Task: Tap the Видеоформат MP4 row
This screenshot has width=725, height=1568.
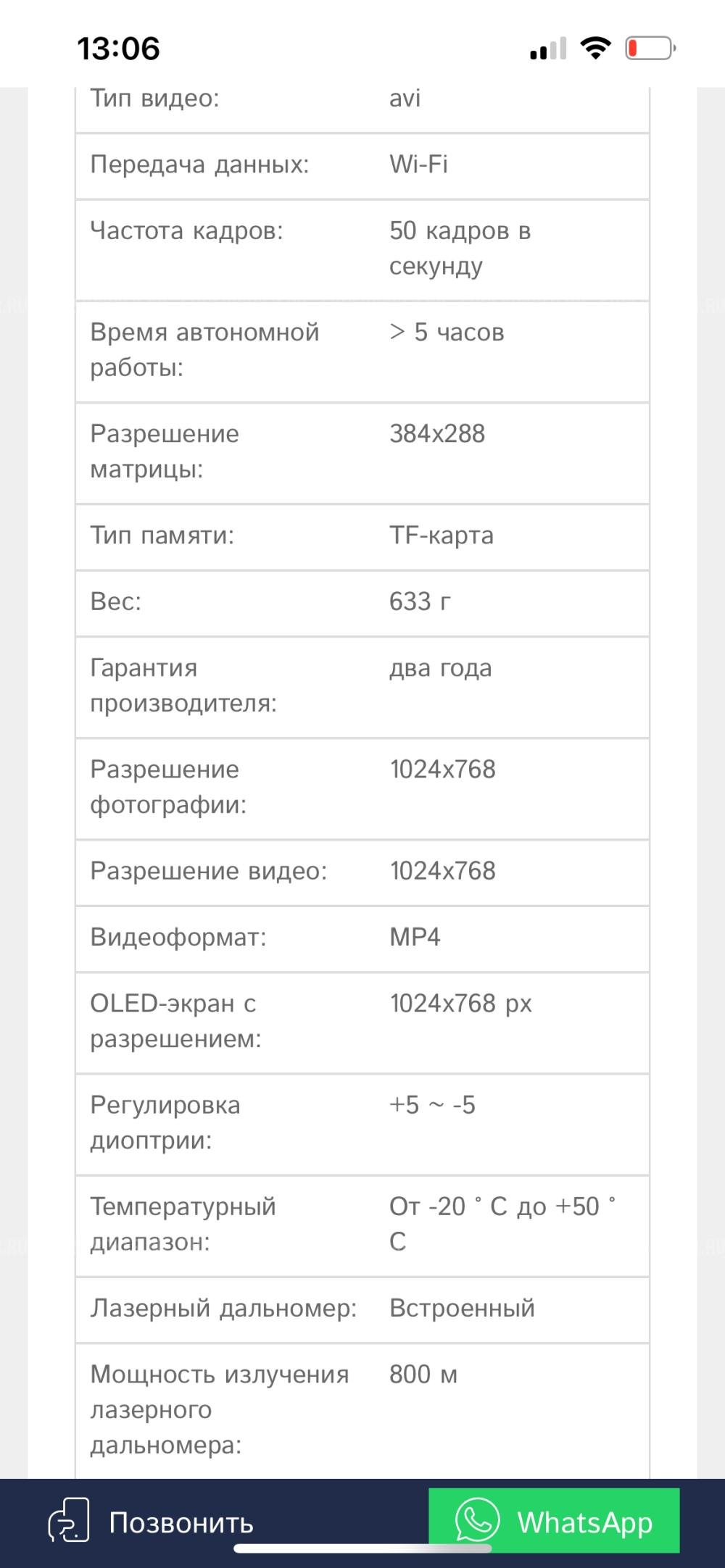Action: 362,938
